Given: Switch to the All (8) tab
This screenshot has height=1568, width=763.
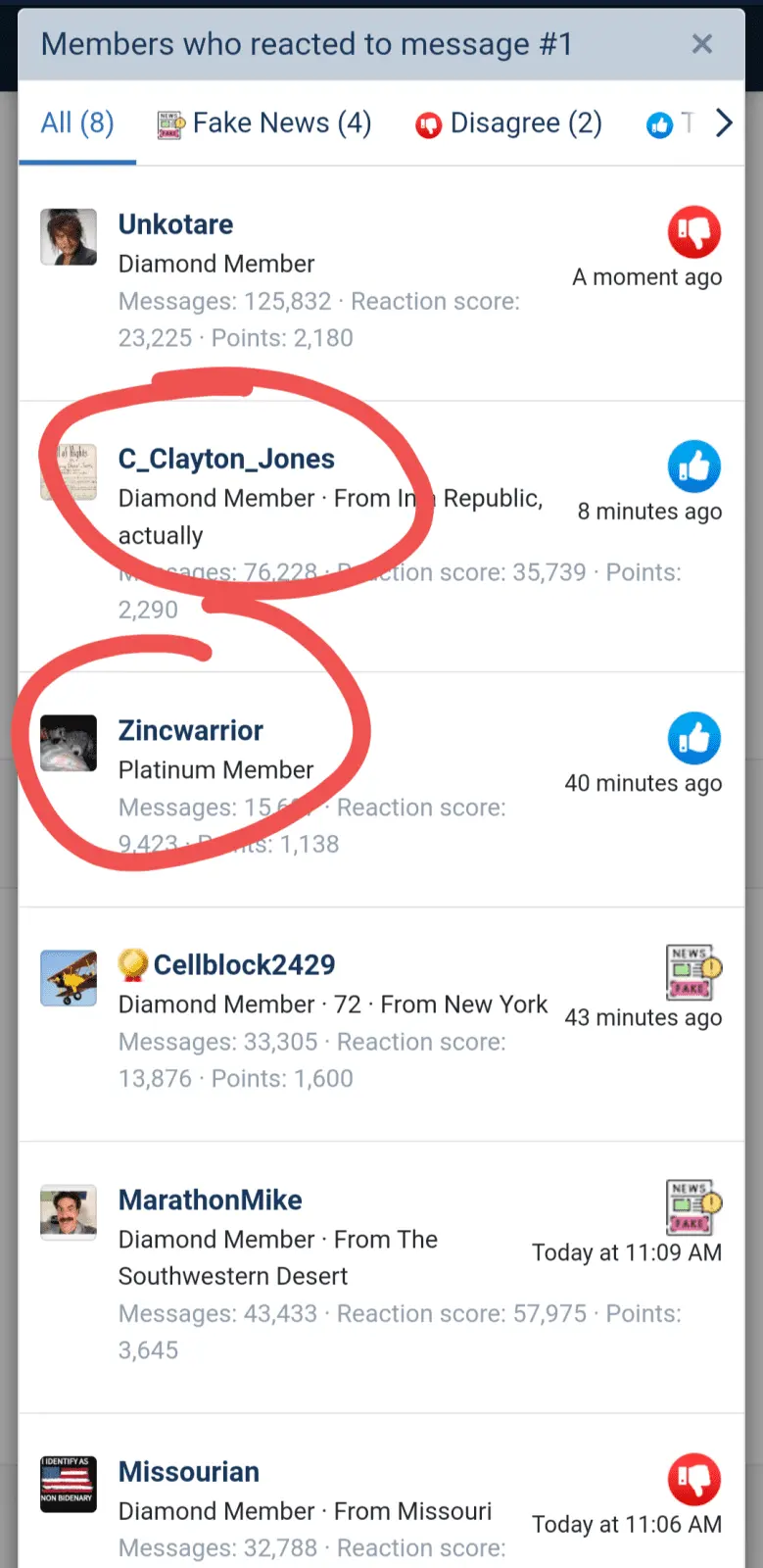Looking at the screenshot, I should 76,123.
